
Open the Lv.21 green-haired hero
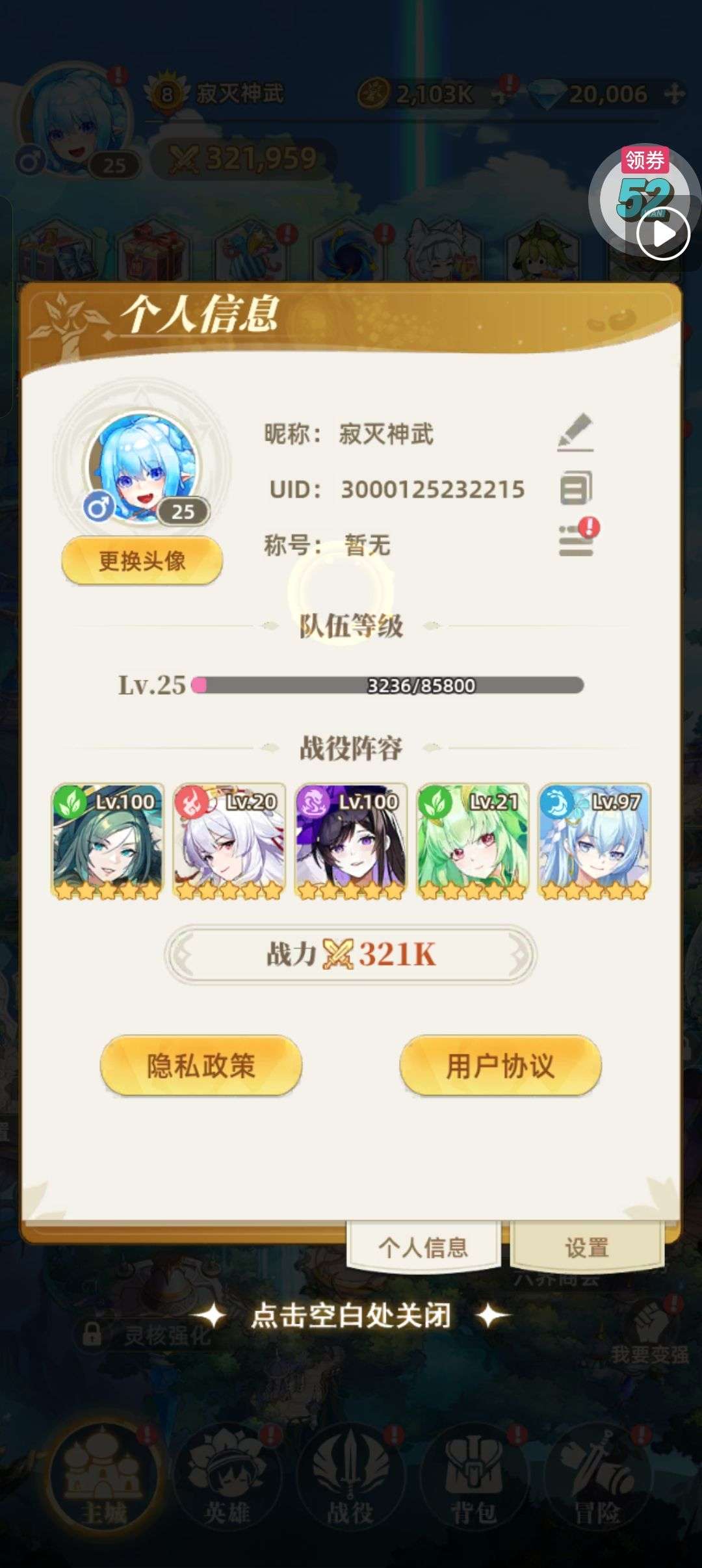pyautogui.click(x=473, y=841)
